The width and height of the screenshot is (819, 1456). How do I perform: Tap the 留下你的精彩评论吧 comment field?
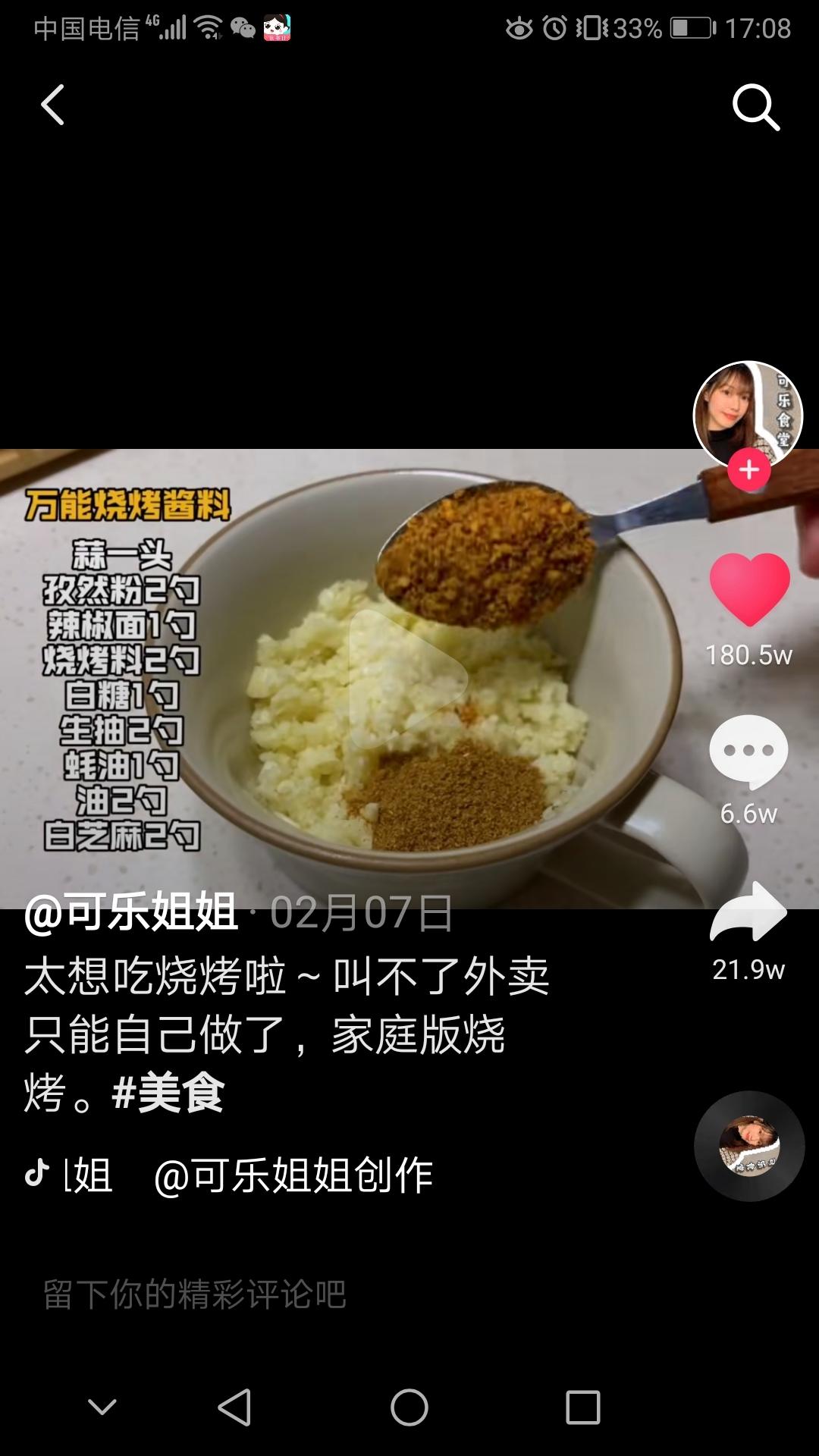tap(194, 1294)
